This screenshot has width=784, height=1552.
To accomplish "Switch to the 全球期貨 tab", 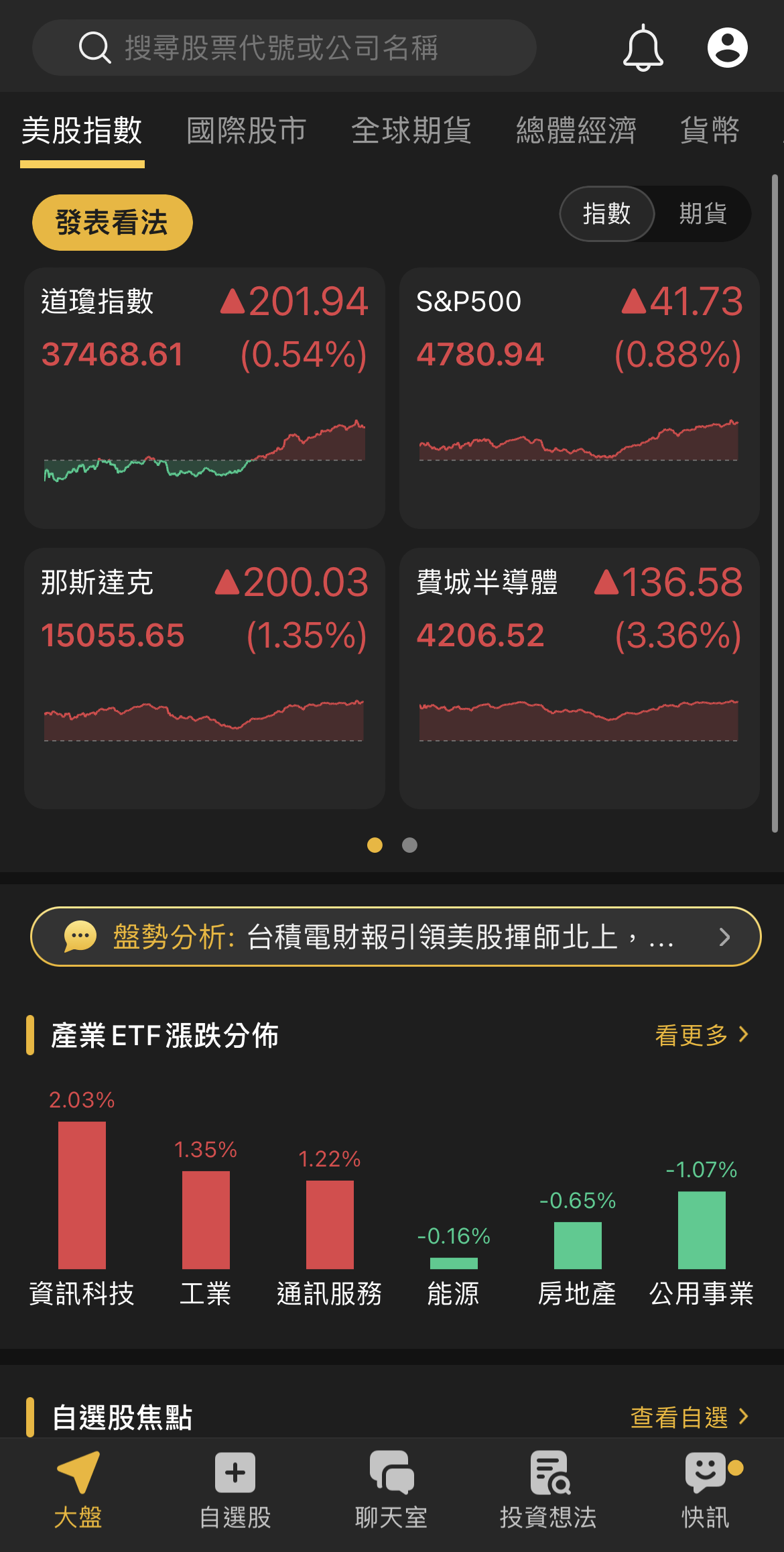I will tap(411, 130).
